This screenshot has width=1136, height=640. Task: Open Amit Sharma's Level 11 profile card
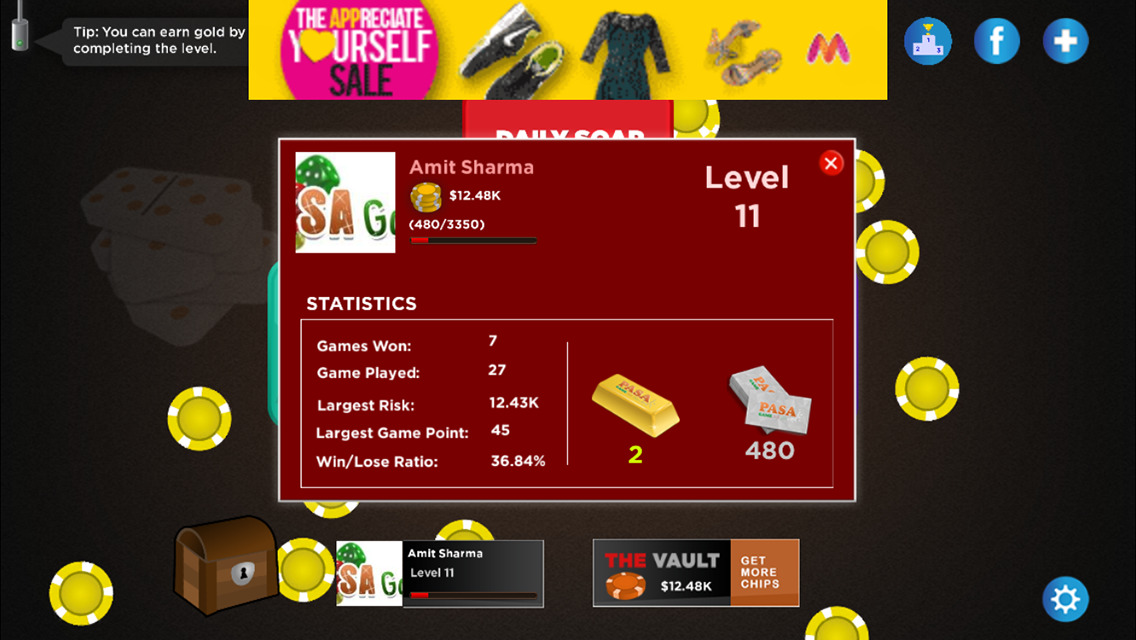[440, 573]
